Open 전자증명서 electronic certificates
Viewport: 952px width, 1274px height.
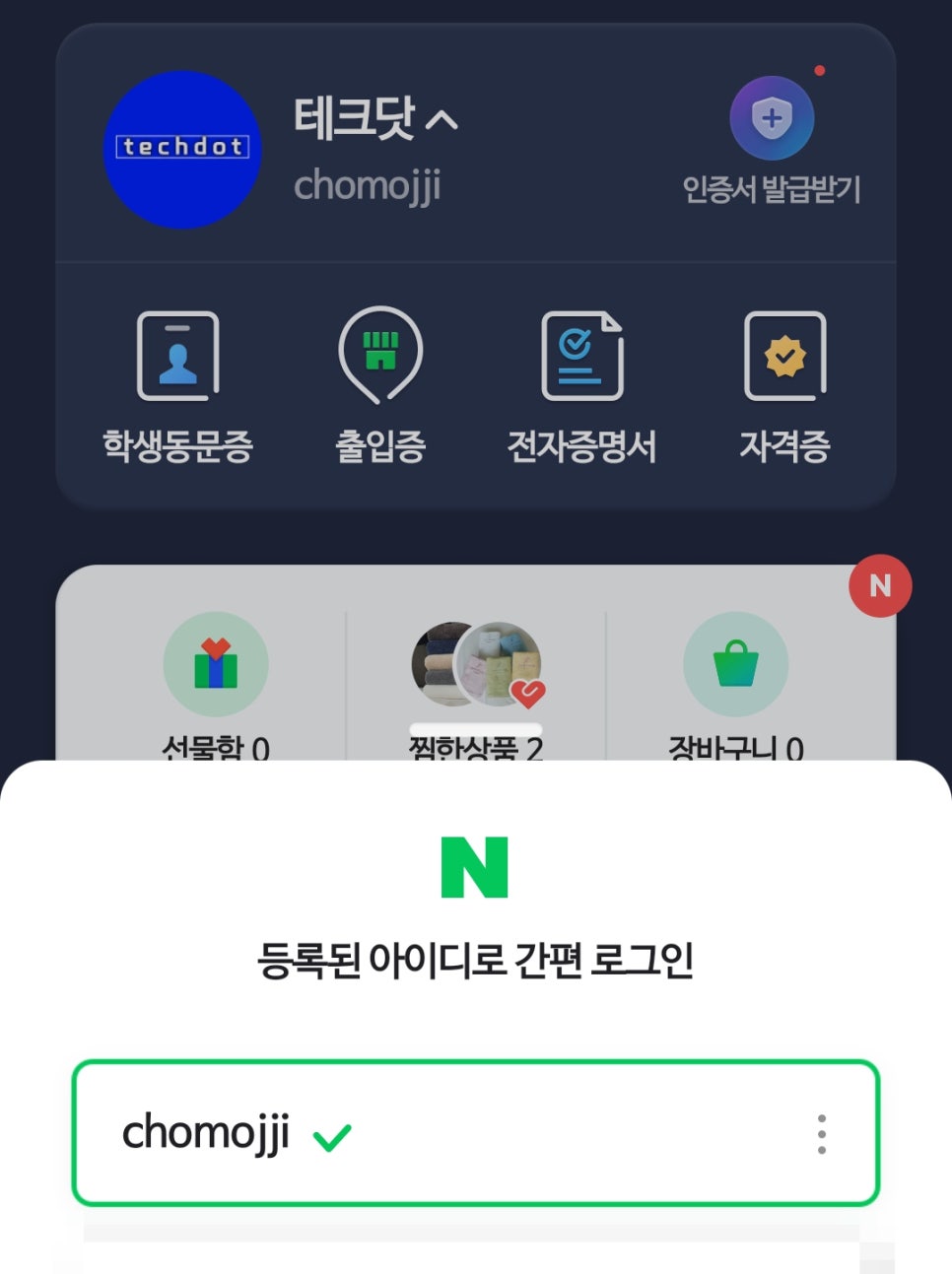(581, 386)
